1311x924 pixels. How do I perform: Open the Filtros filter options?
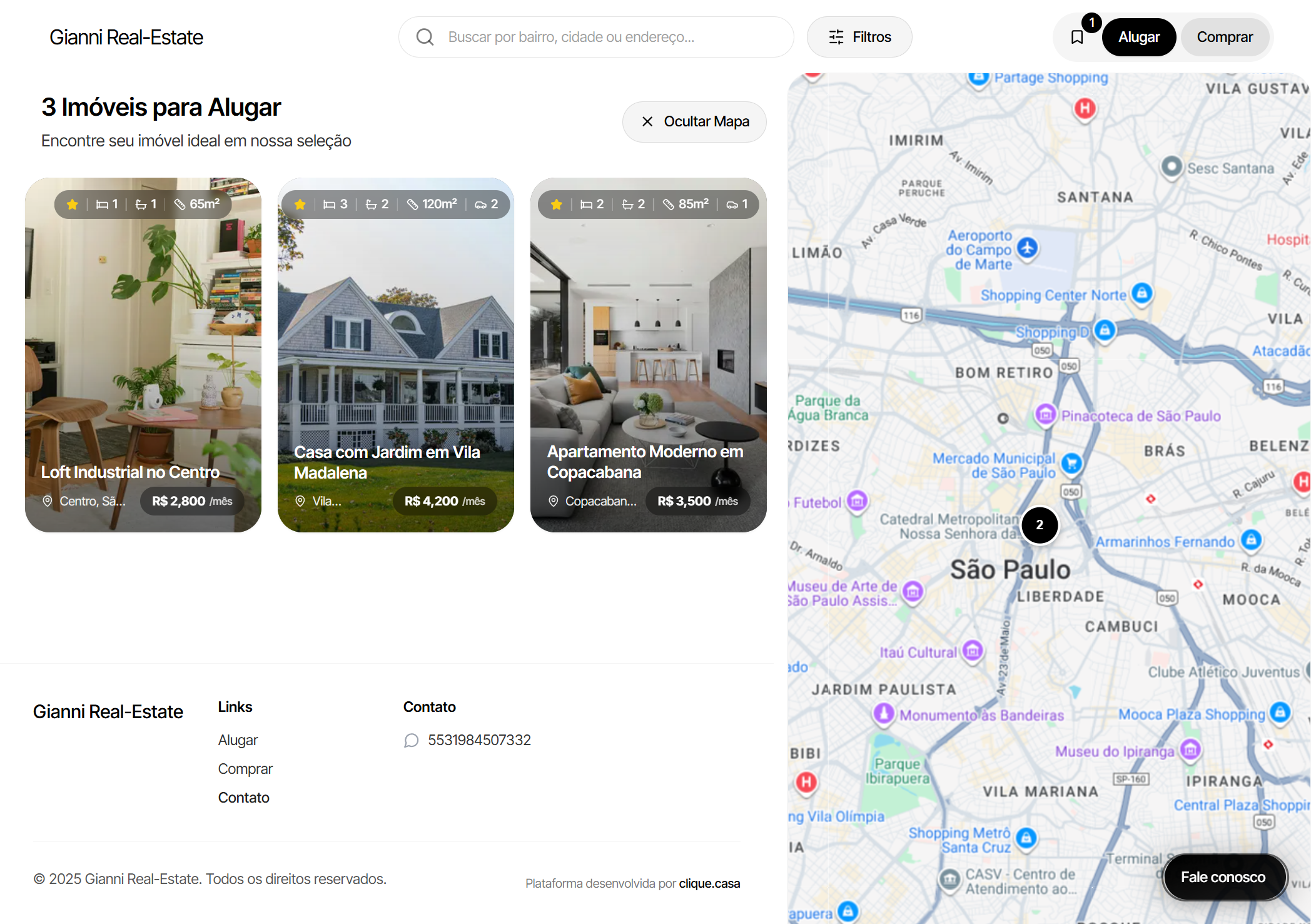[x=859, y=37]
